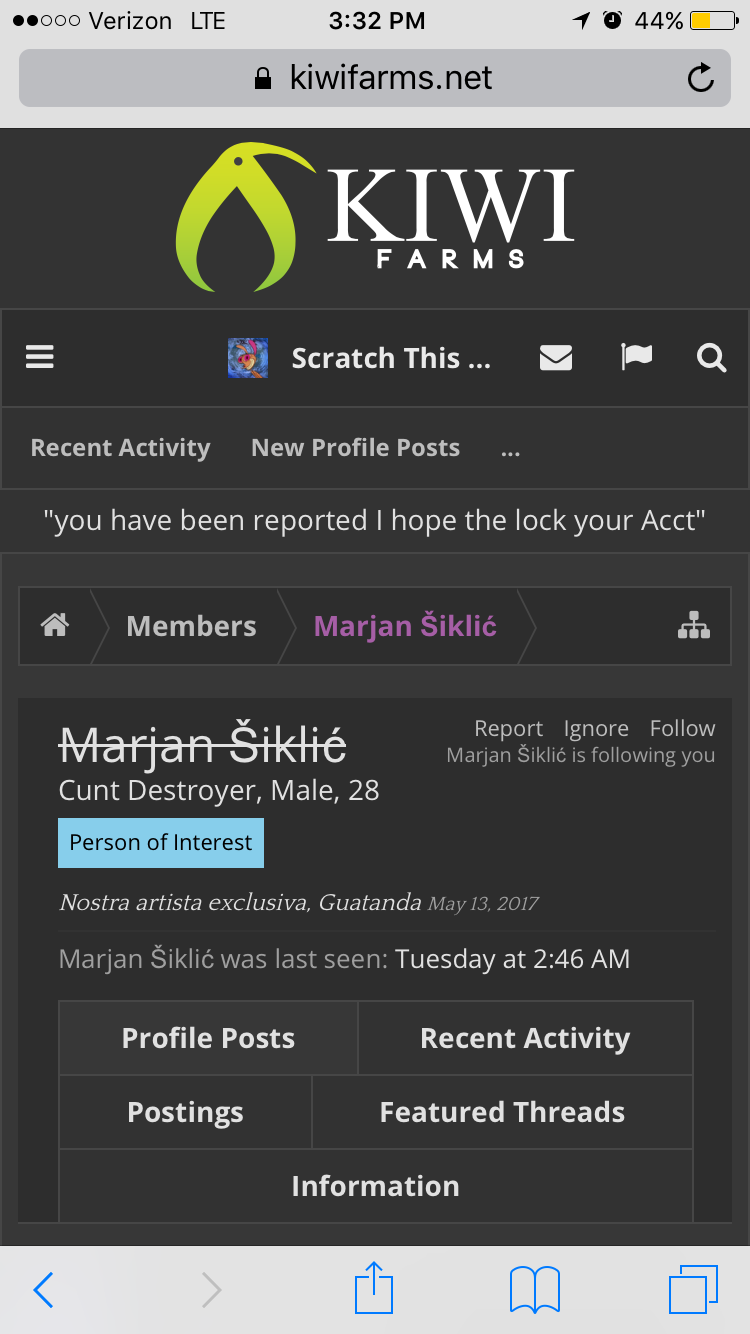Ignore this member
The width and height of the screenshot is (750, 1334).
pyautogui.click(x=596, y=728)
